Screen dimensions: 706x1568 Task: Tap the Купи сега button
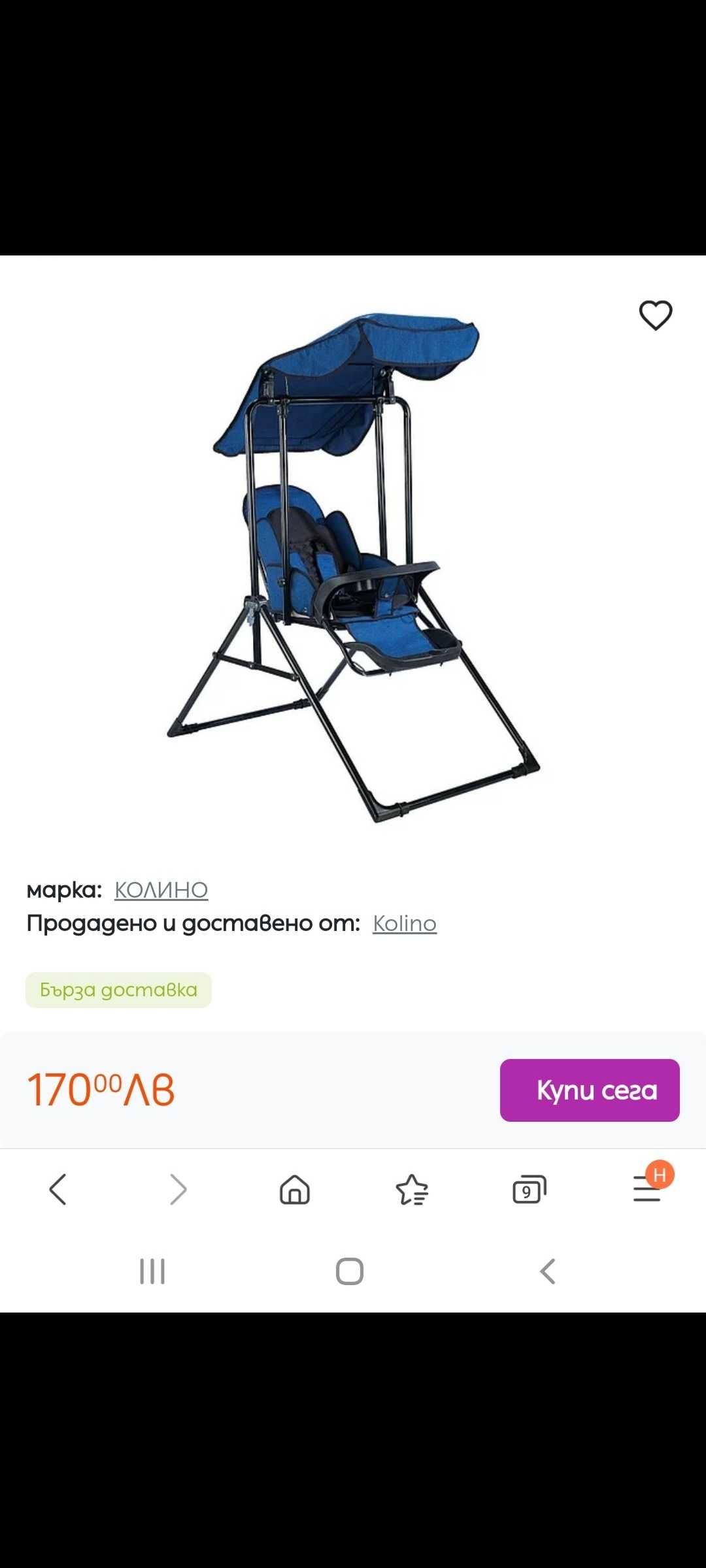coord(590,1090)
